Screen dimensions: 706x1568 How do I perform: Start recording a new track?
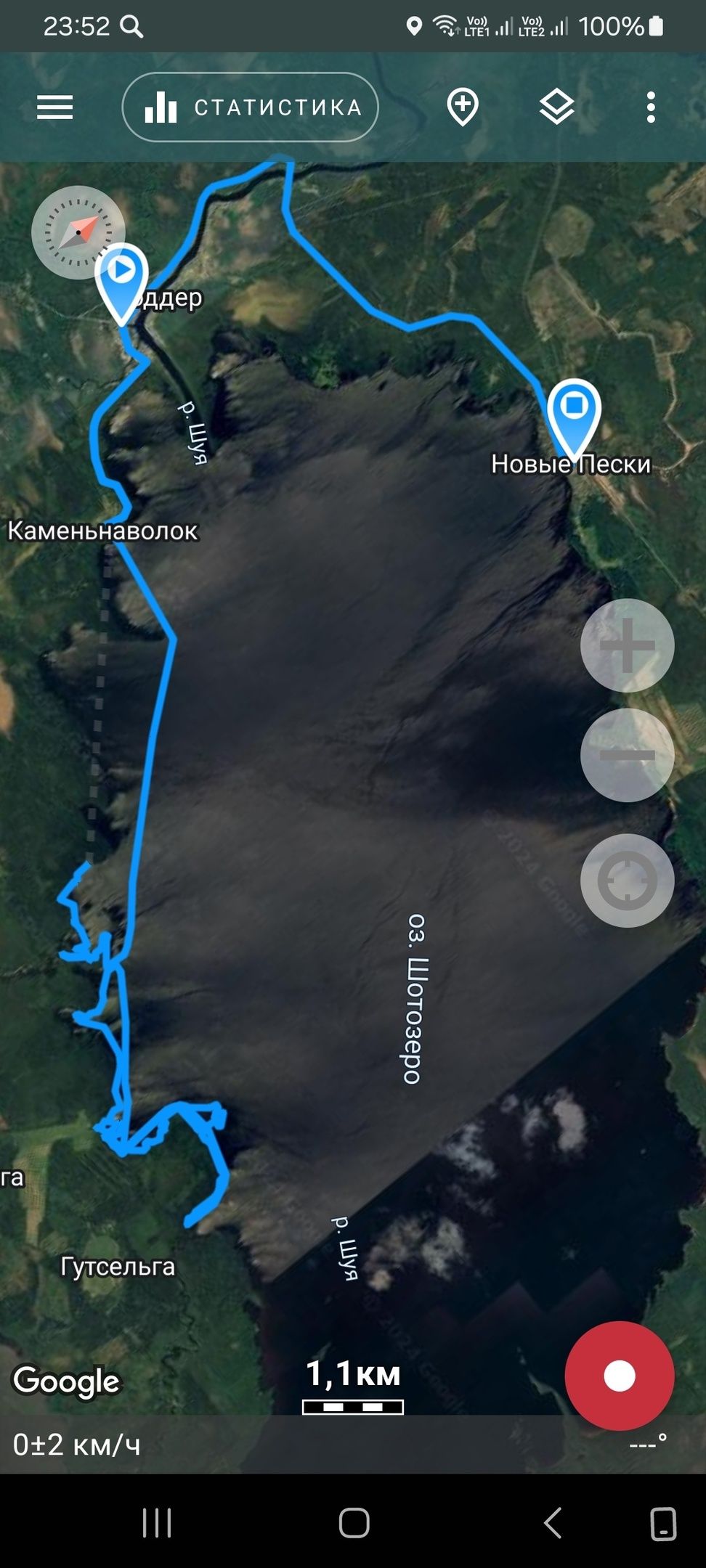point(620,1376)
